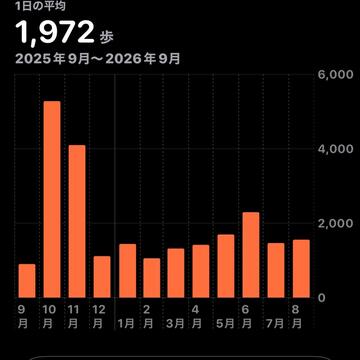Tap the 4月 bar to see steps
Screen dimensions: 360x360
pyautogui.click(x=201, y=271)
